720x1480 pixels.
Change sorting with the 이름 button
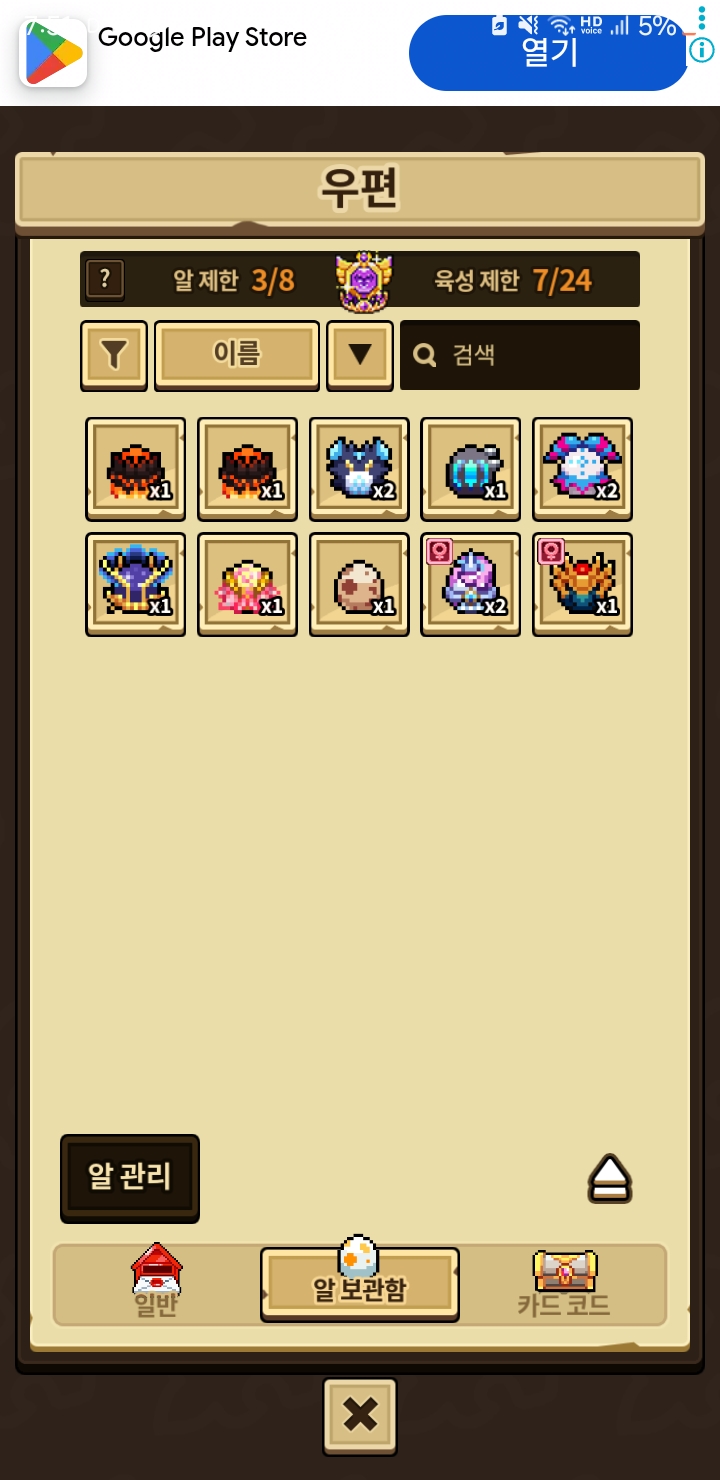[237, 353]
